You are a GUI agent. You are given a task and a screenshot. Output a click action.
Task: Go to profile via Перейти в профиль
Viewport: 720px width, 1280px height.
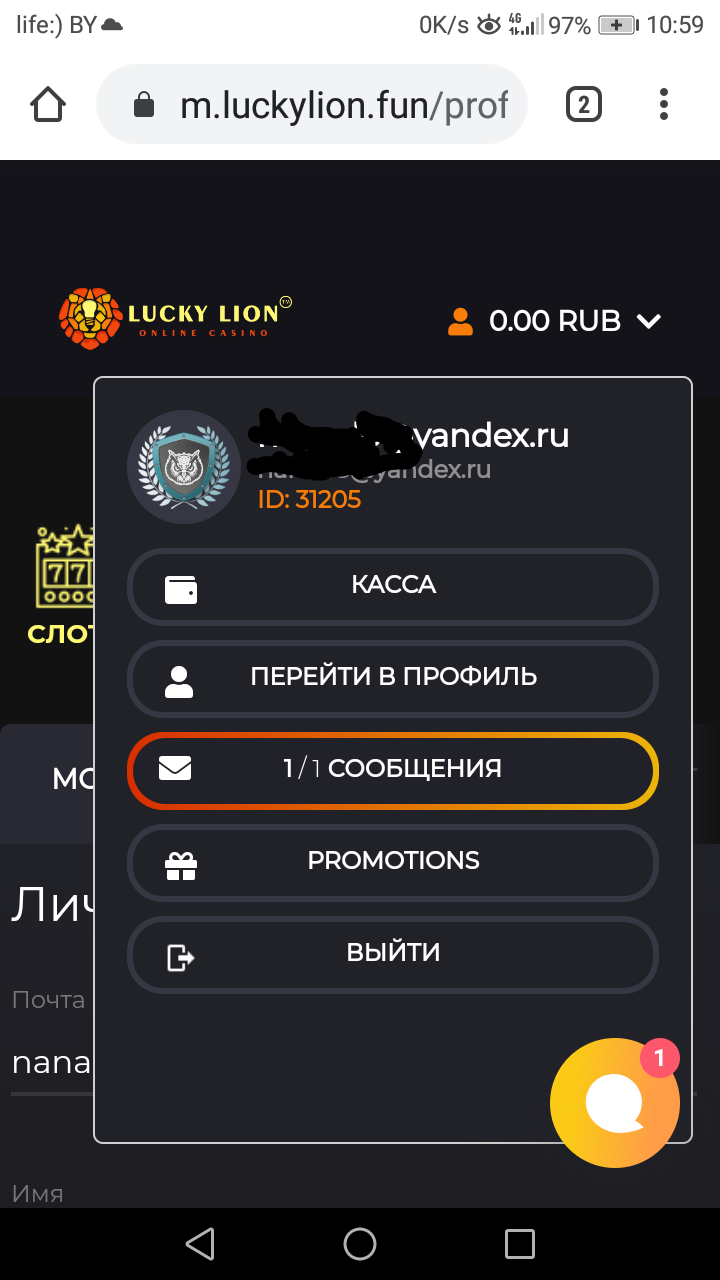coord(392,678)
